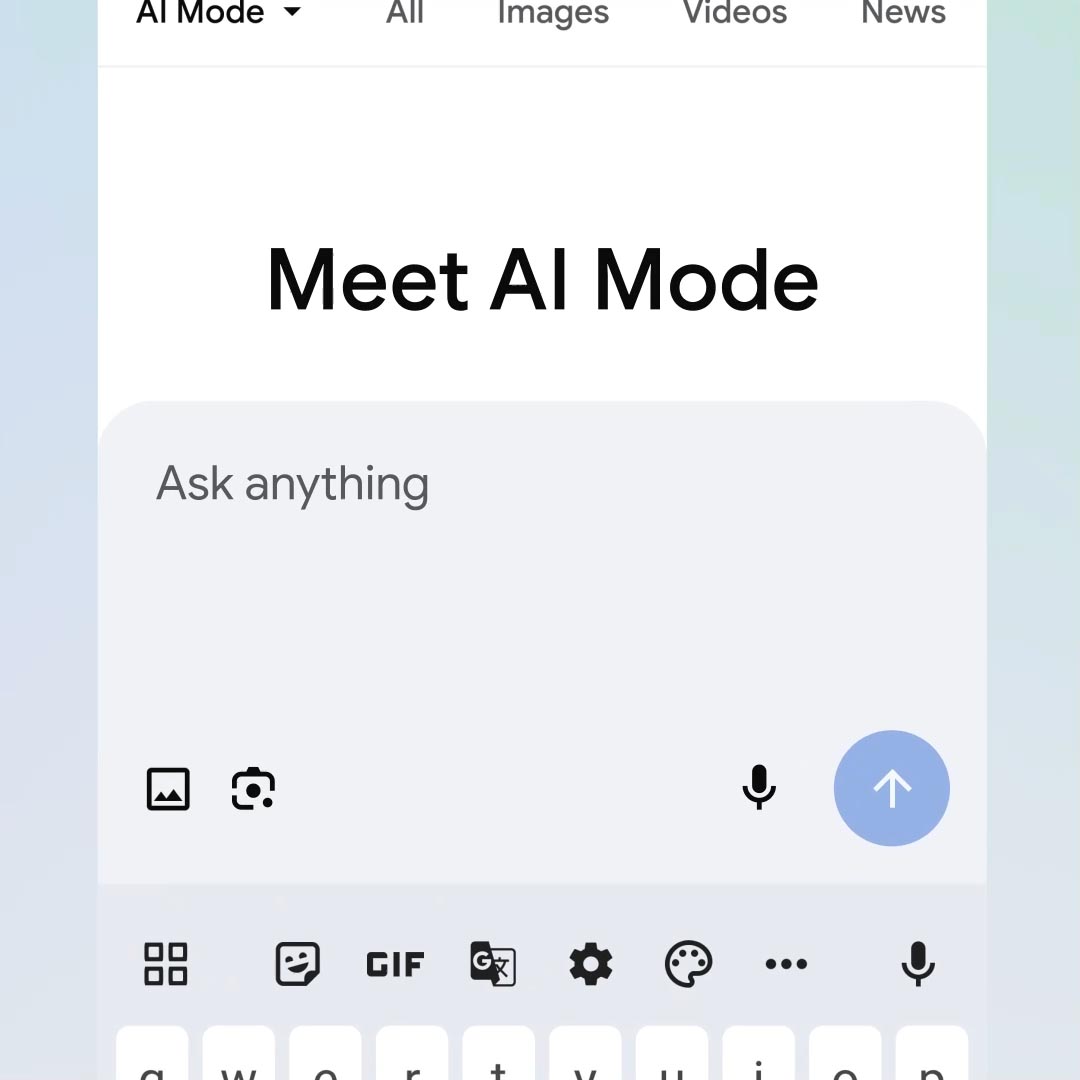Show more keyboard tools
Image resolution: width=1080 pixels, height=1080 pixels.
[x=786, y=964]
